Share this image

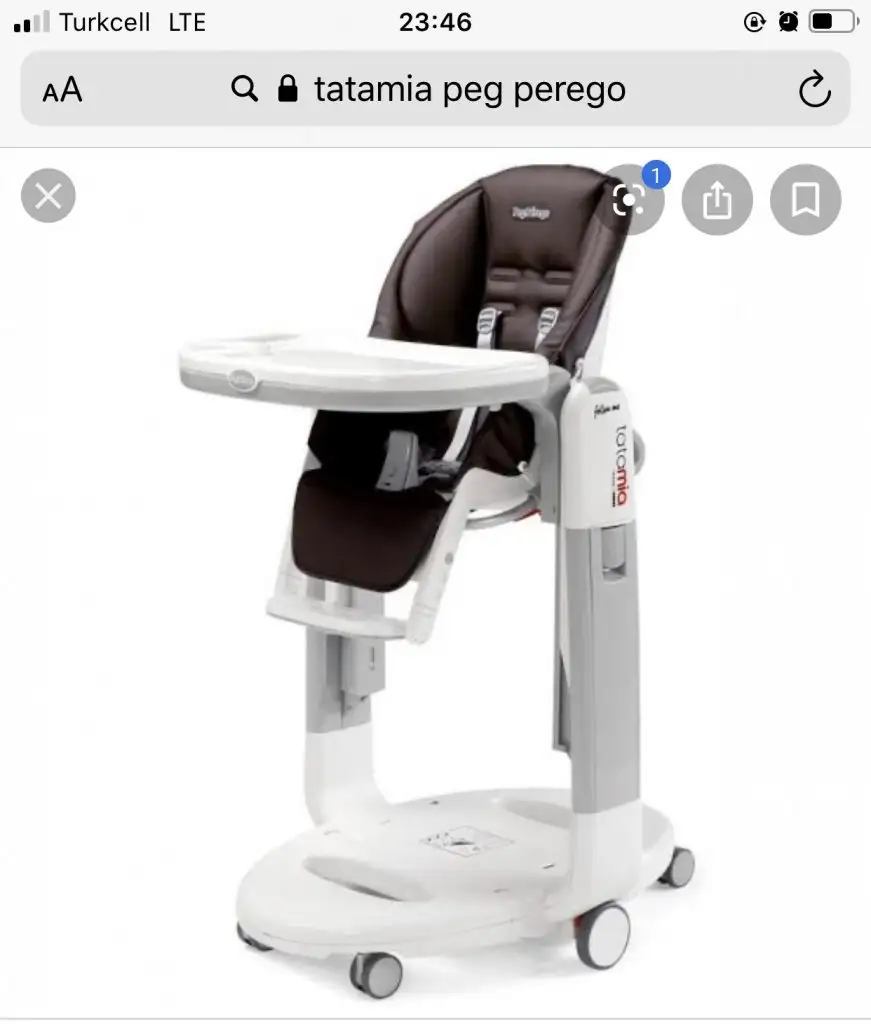717,200
